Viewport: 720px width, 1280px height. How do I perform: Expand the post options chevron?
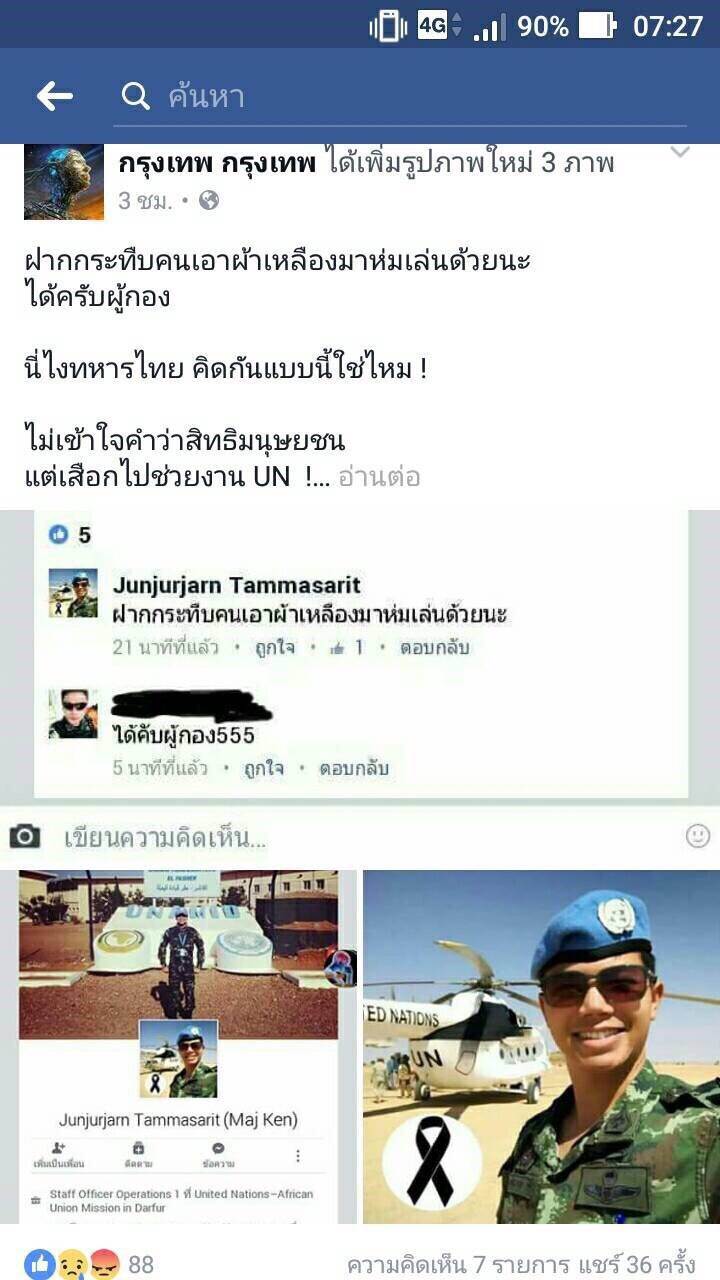pyautogui.click(x=680, y=153)
